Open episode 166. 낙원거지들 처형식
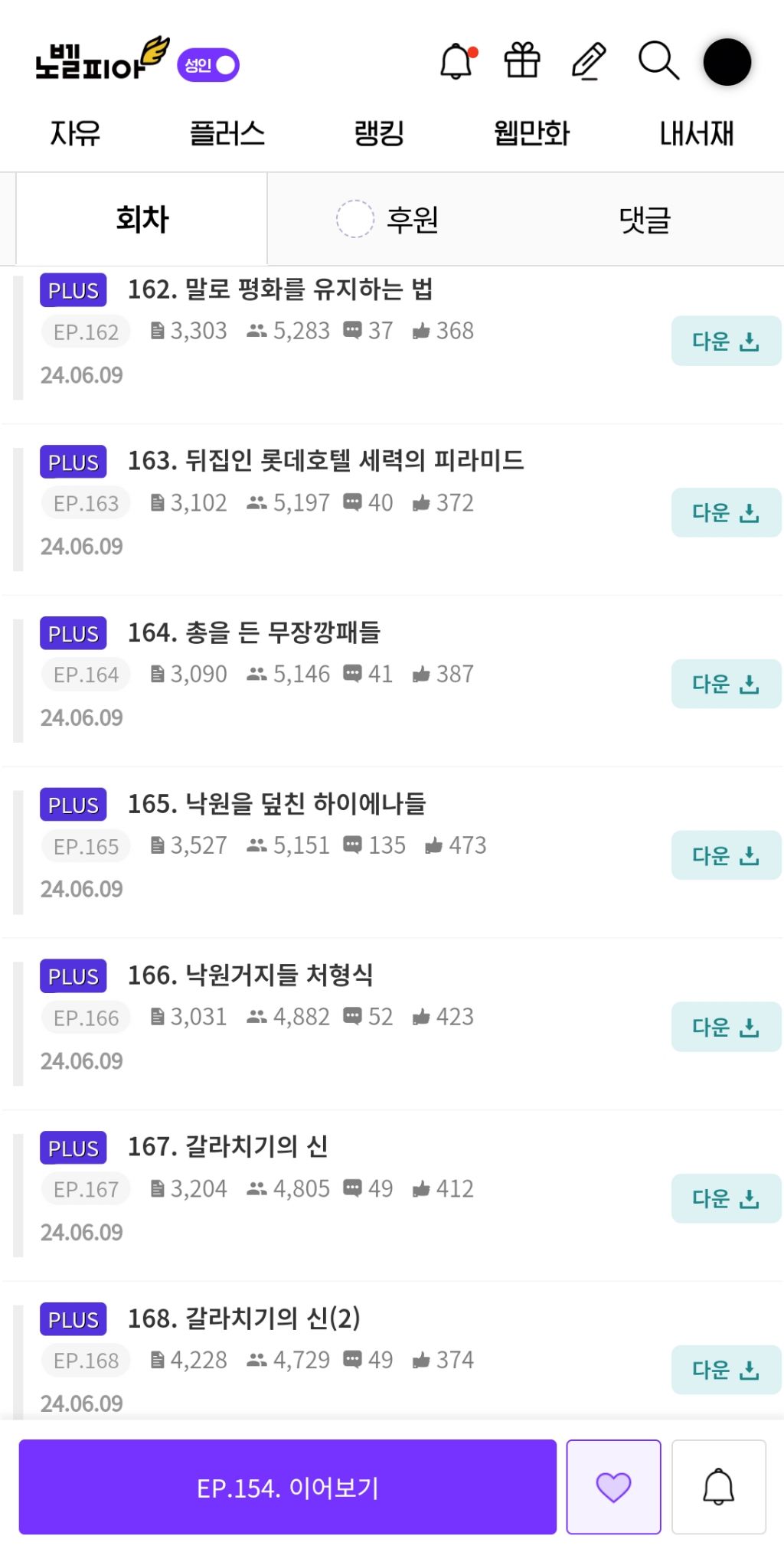This screenshot has height=1552, width=784. [250, 975]
